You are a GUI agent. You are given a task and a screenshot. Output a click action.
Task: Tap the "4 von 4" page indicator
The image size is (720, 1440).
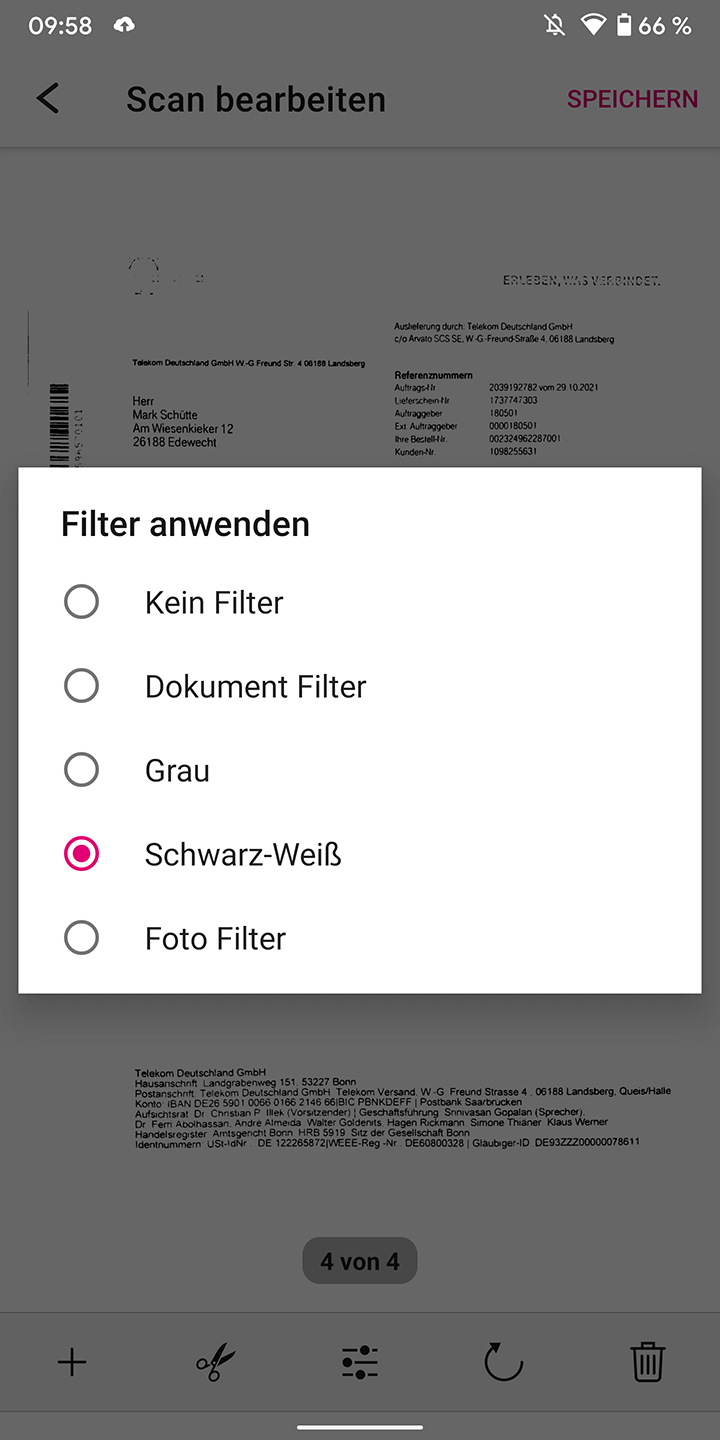pyautogui.click(x=359, y=1260)
